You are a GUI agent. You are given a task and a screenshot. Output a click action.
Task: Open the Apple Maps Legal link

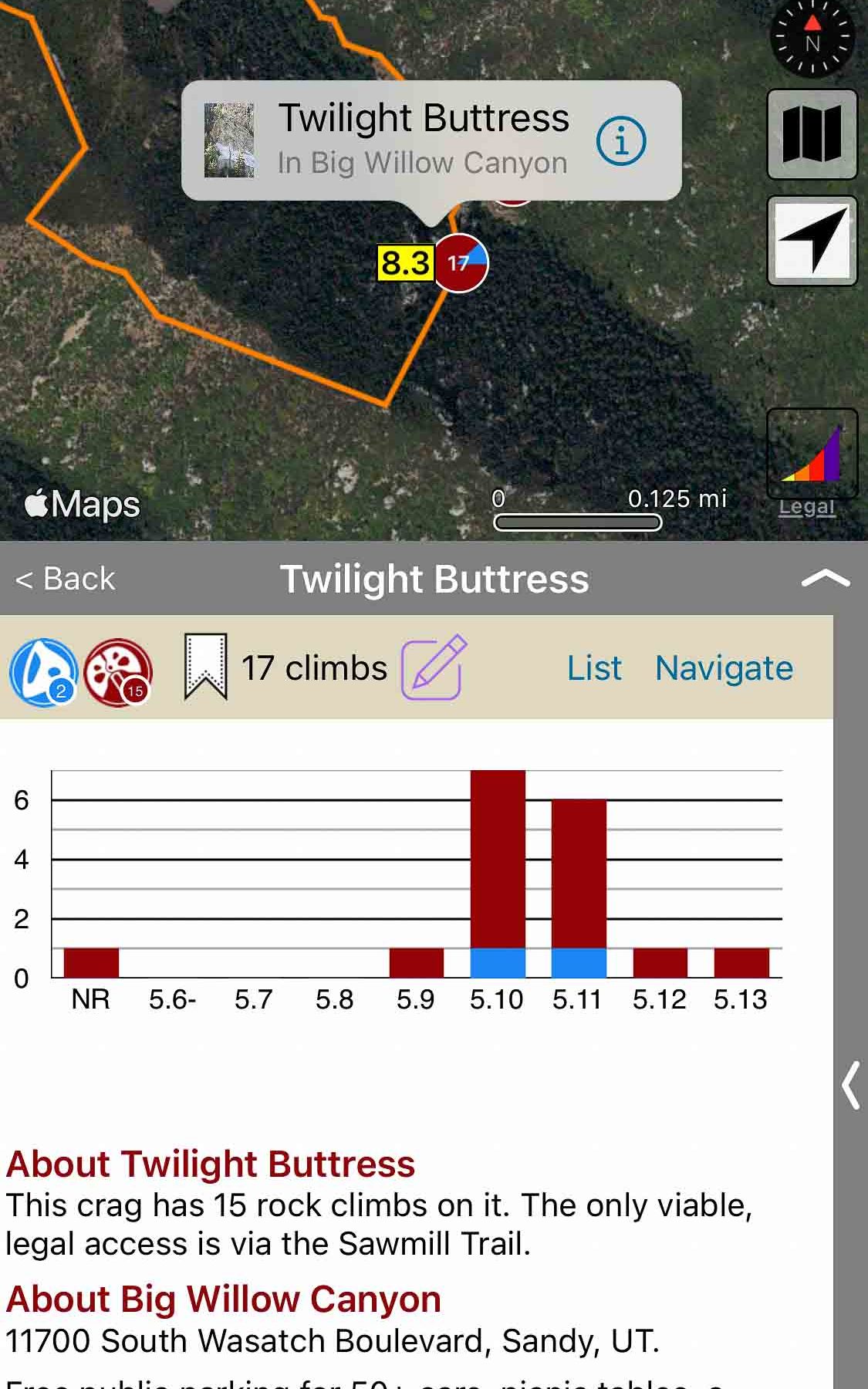click(x=806, y=507)
